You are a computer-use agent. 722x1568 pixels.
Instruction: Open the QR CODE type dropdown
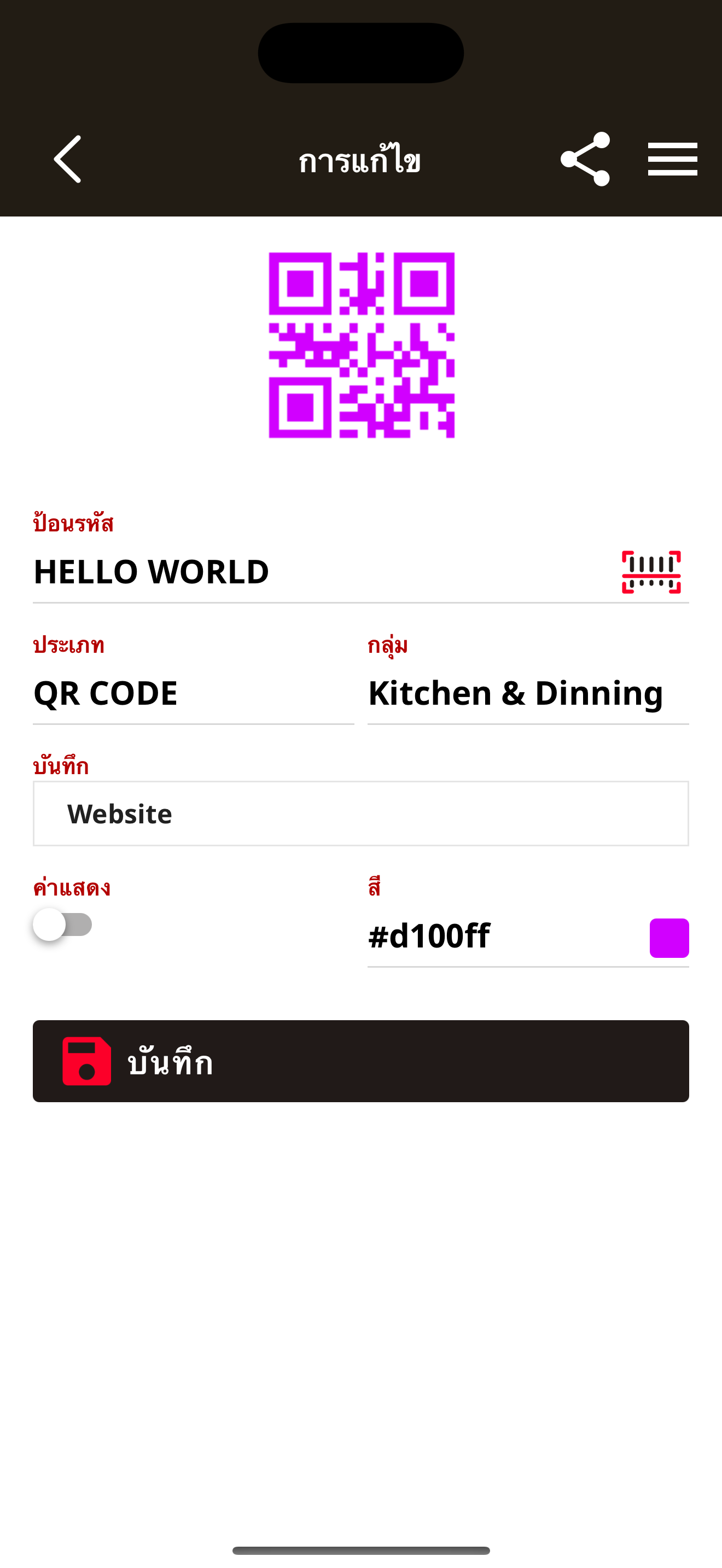tap(193, 694)
